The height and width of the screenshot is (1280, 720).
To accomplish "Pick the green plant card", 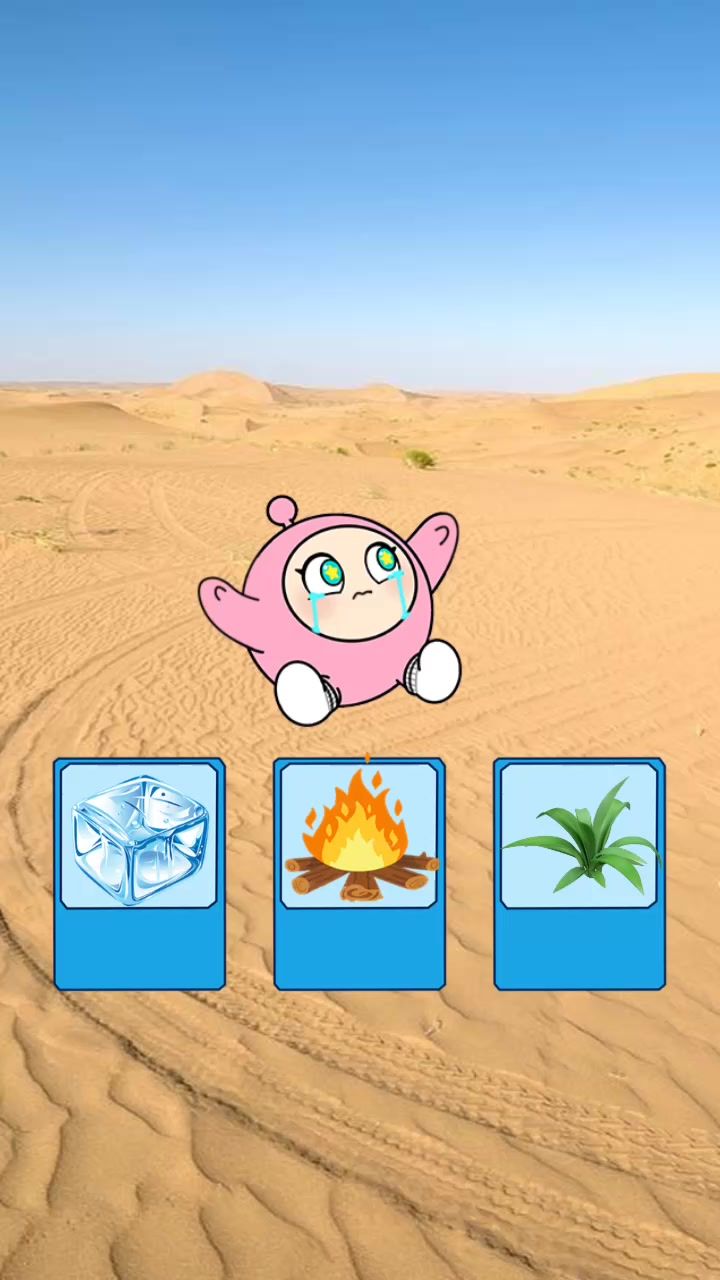I will coord(579,872).
